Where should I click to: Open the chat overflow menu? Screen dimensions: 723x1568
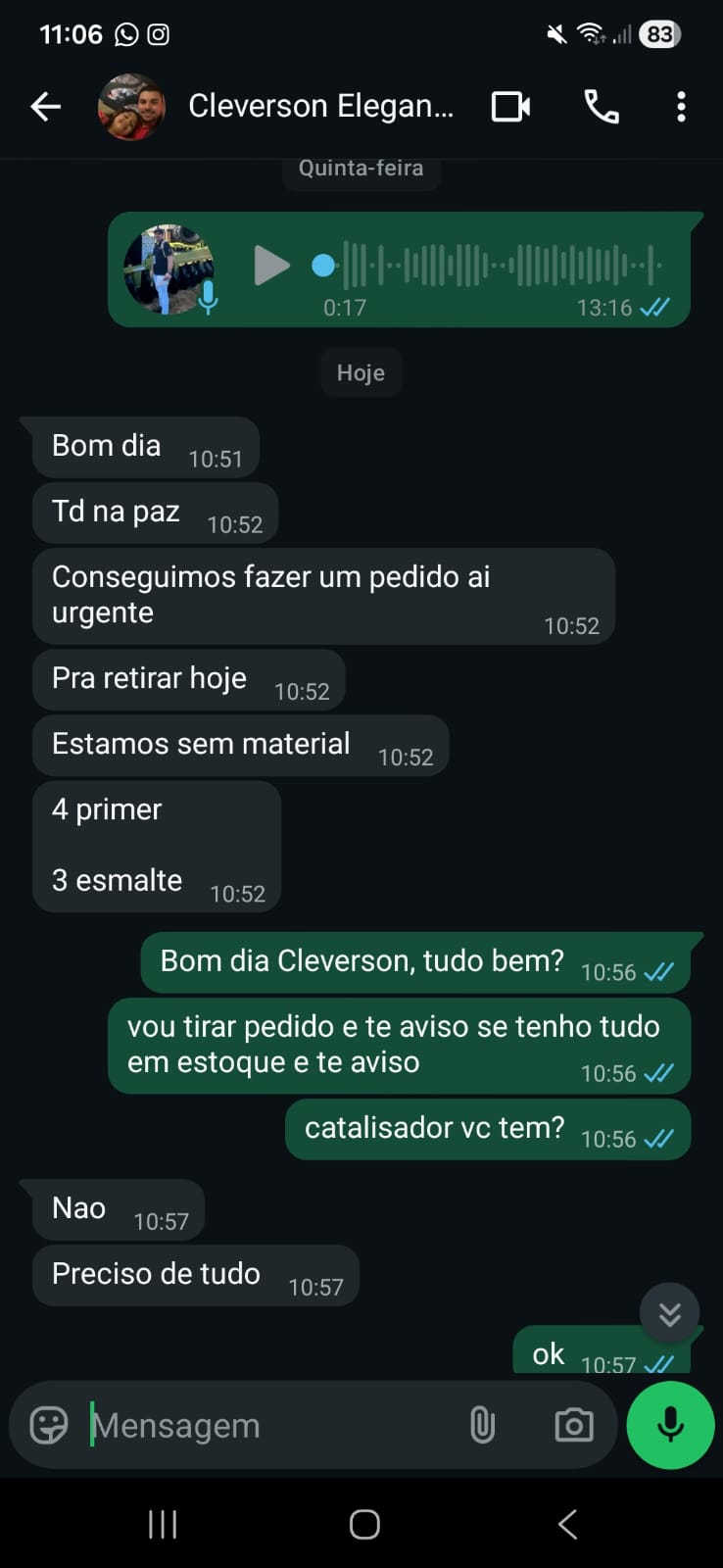(x=681, y=106)
